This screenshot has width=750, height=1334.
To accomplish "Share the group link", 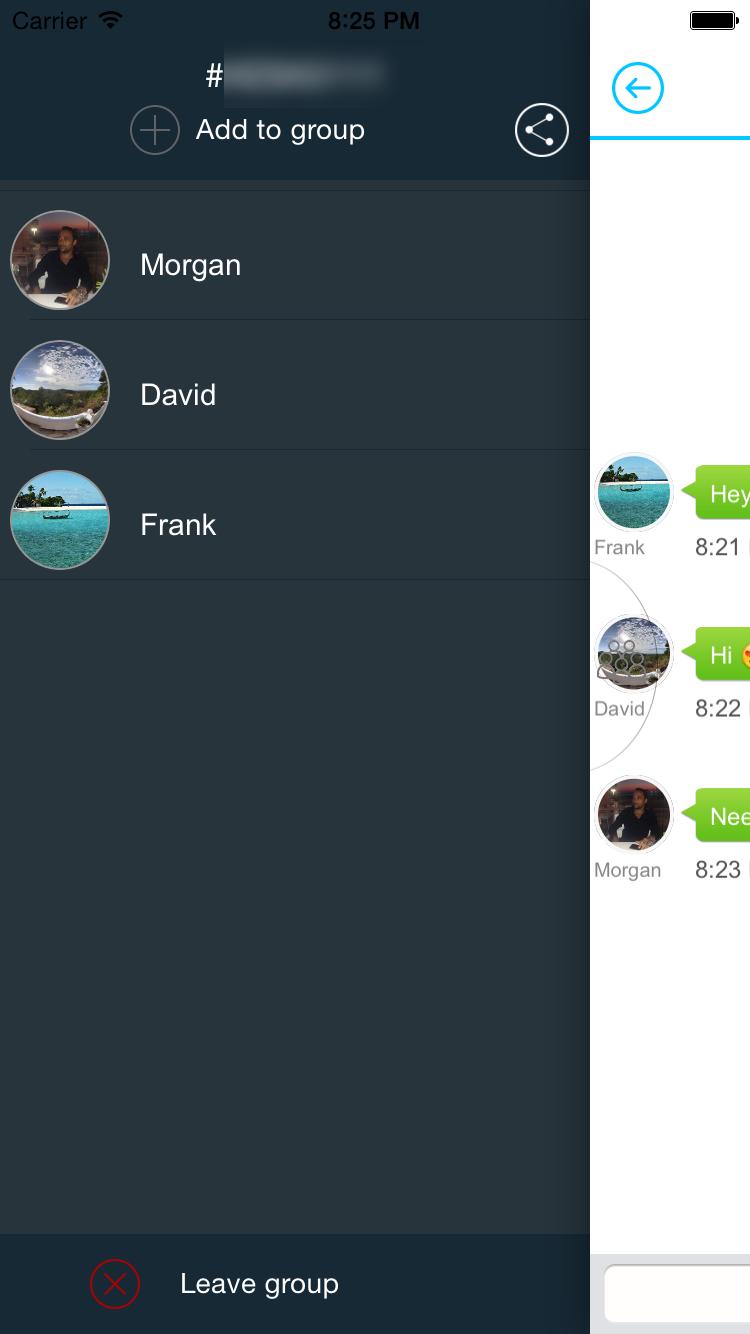I will click(541, 130).
